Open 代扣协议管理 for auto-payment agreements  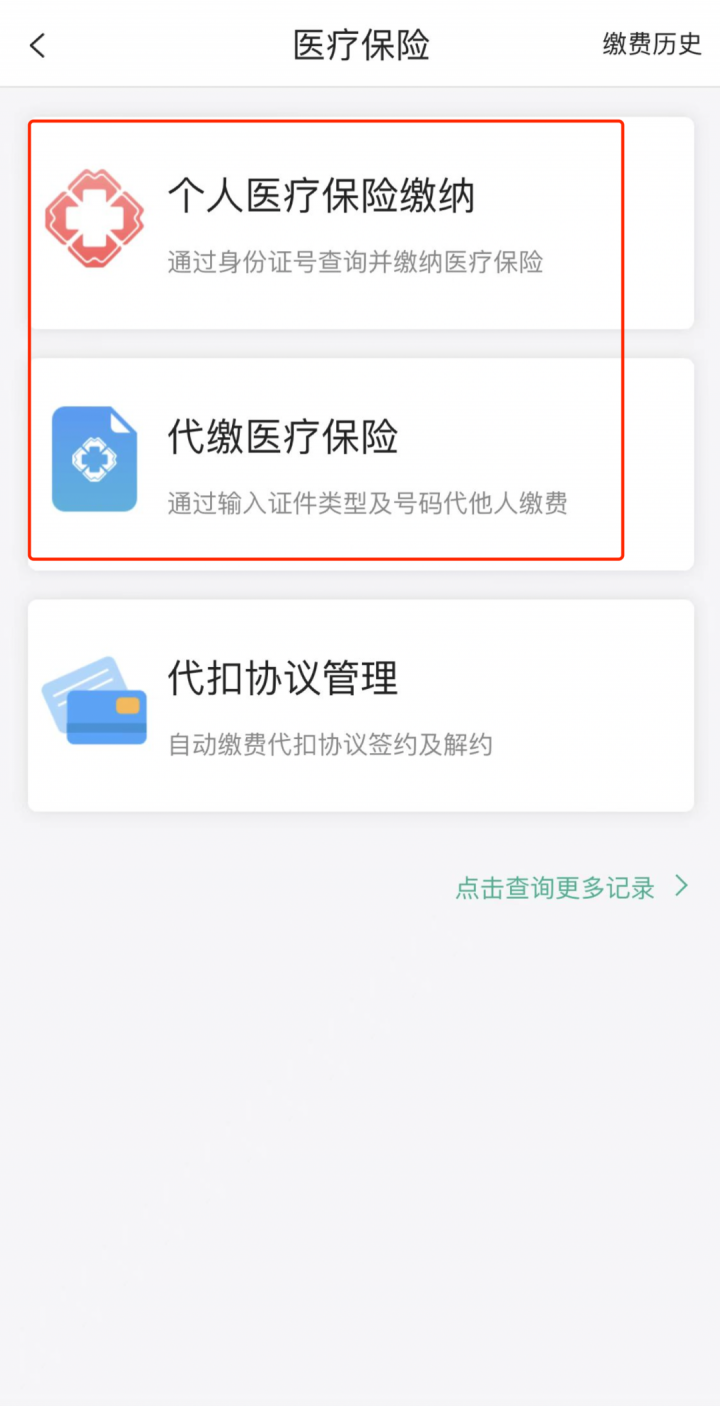(x=360, y=705)
